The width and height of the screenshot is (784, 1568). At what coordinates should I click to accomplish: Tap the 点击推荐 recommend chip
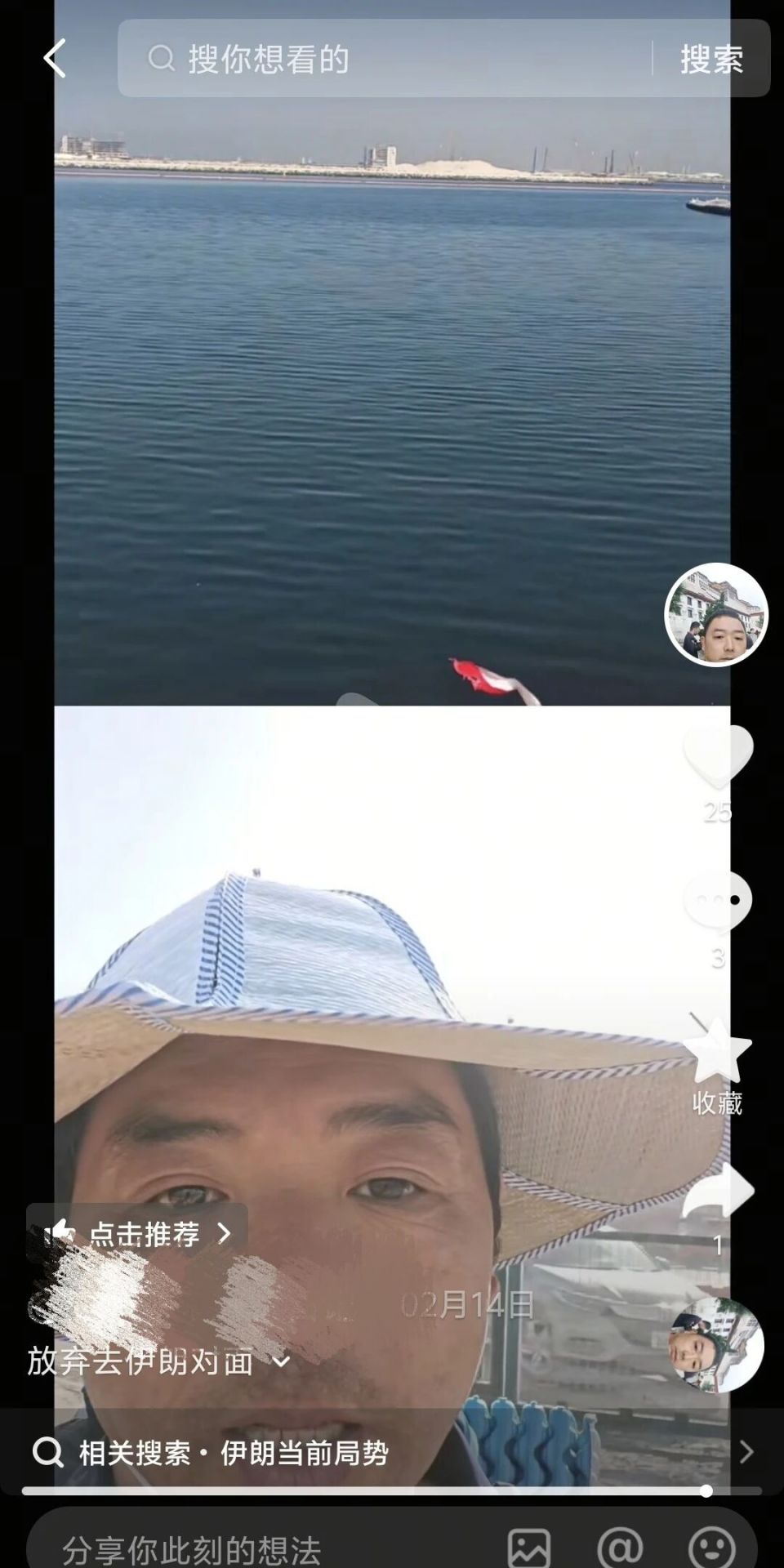coord(137,1233)
